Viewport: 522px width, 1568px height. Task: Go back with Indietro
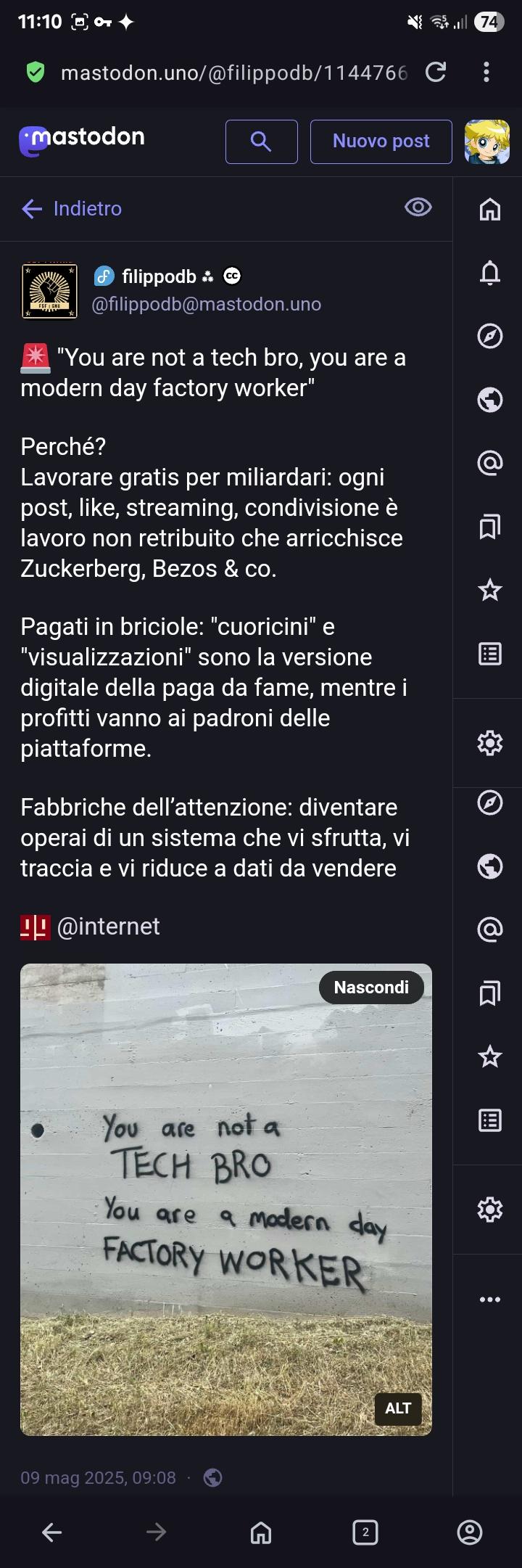(72, 209)
